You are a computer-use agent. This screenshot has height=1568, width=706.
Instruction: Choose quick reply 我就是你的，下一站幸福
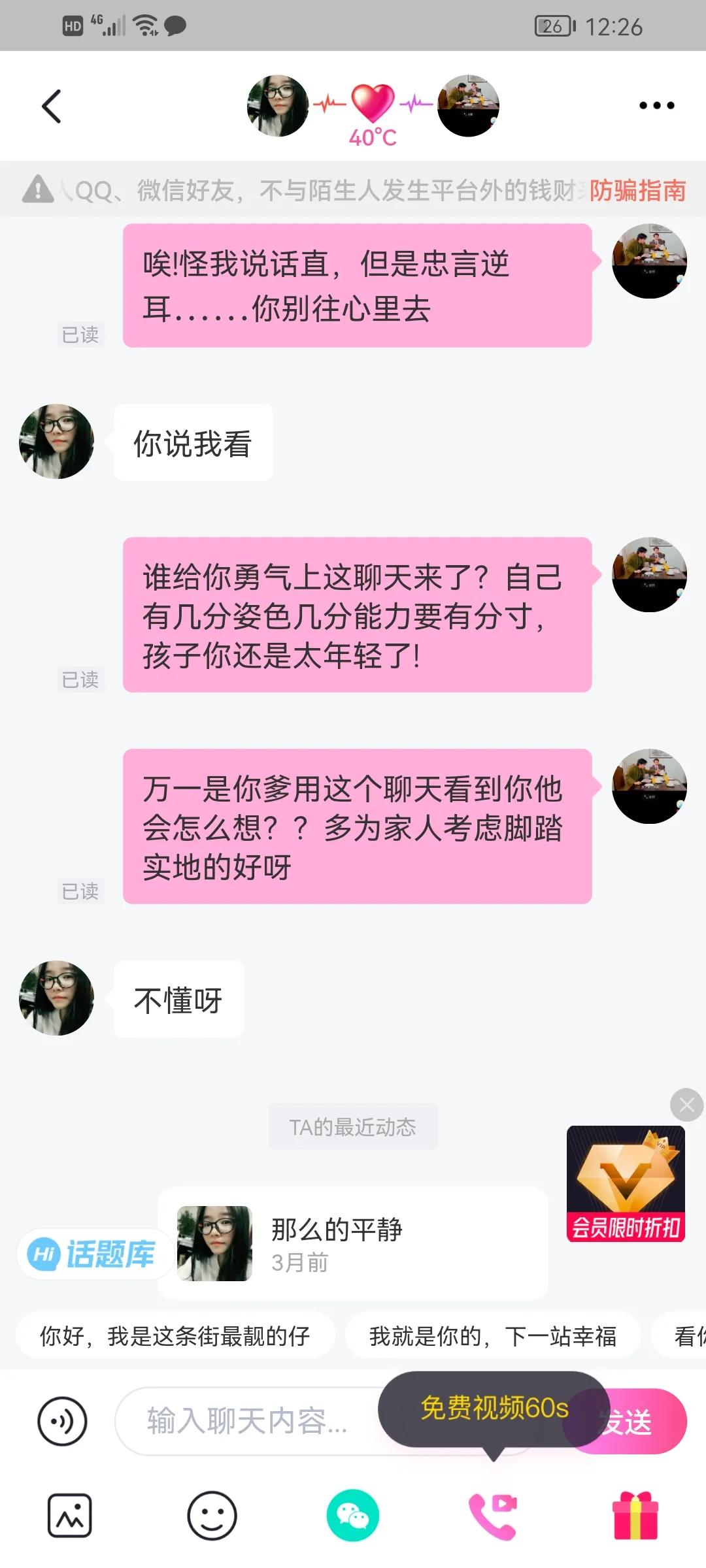pos(493,1336)
